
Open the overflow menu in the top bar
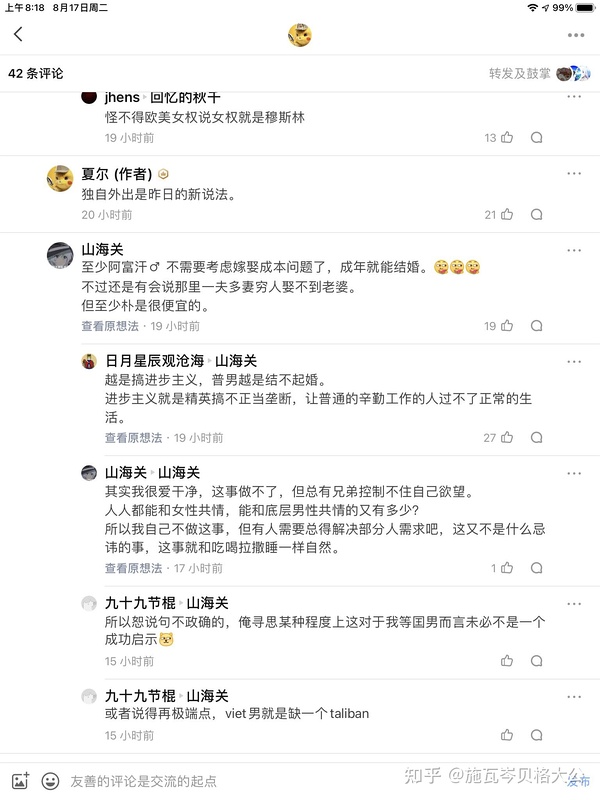576,34
